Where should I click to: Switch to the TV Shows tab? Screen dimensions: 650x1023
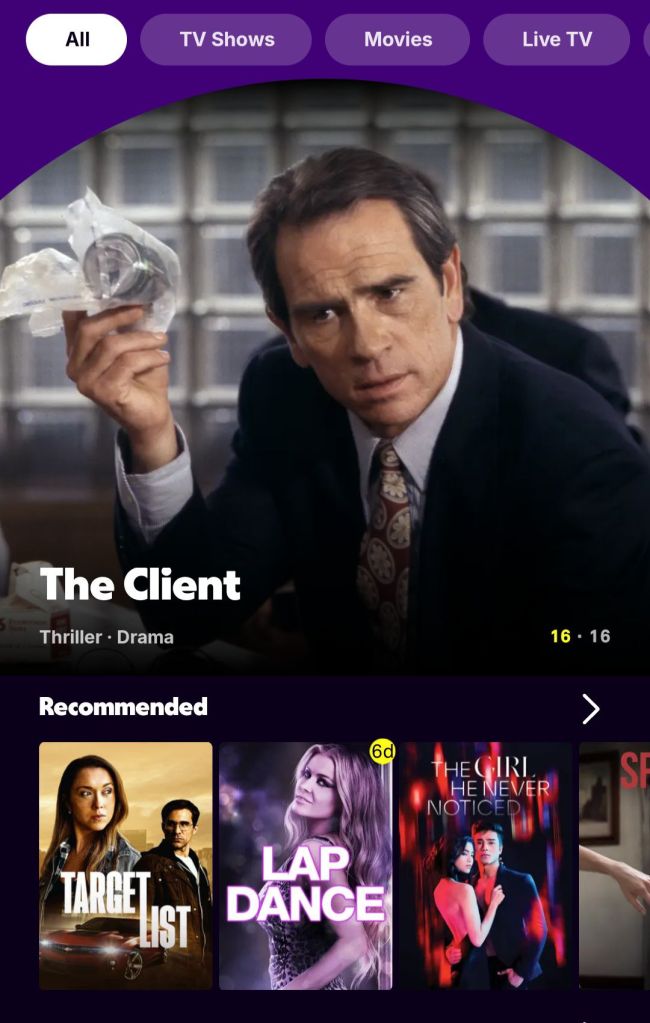226,40
